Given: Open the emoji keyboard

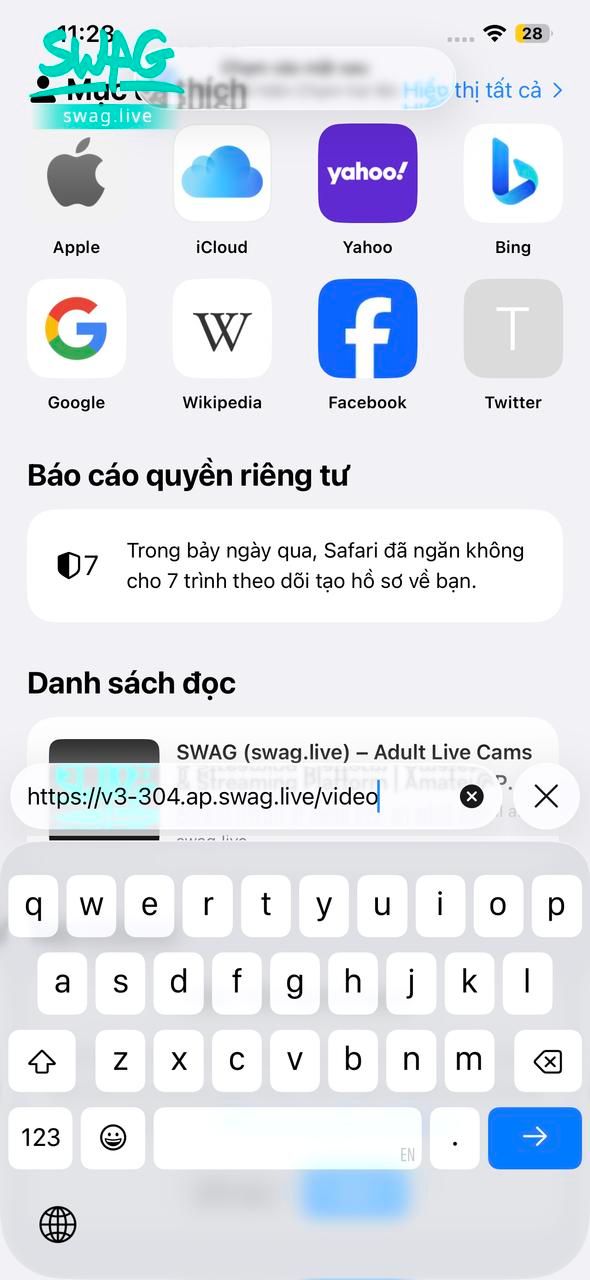Looking at the screenshot, I should point(113,1137).
